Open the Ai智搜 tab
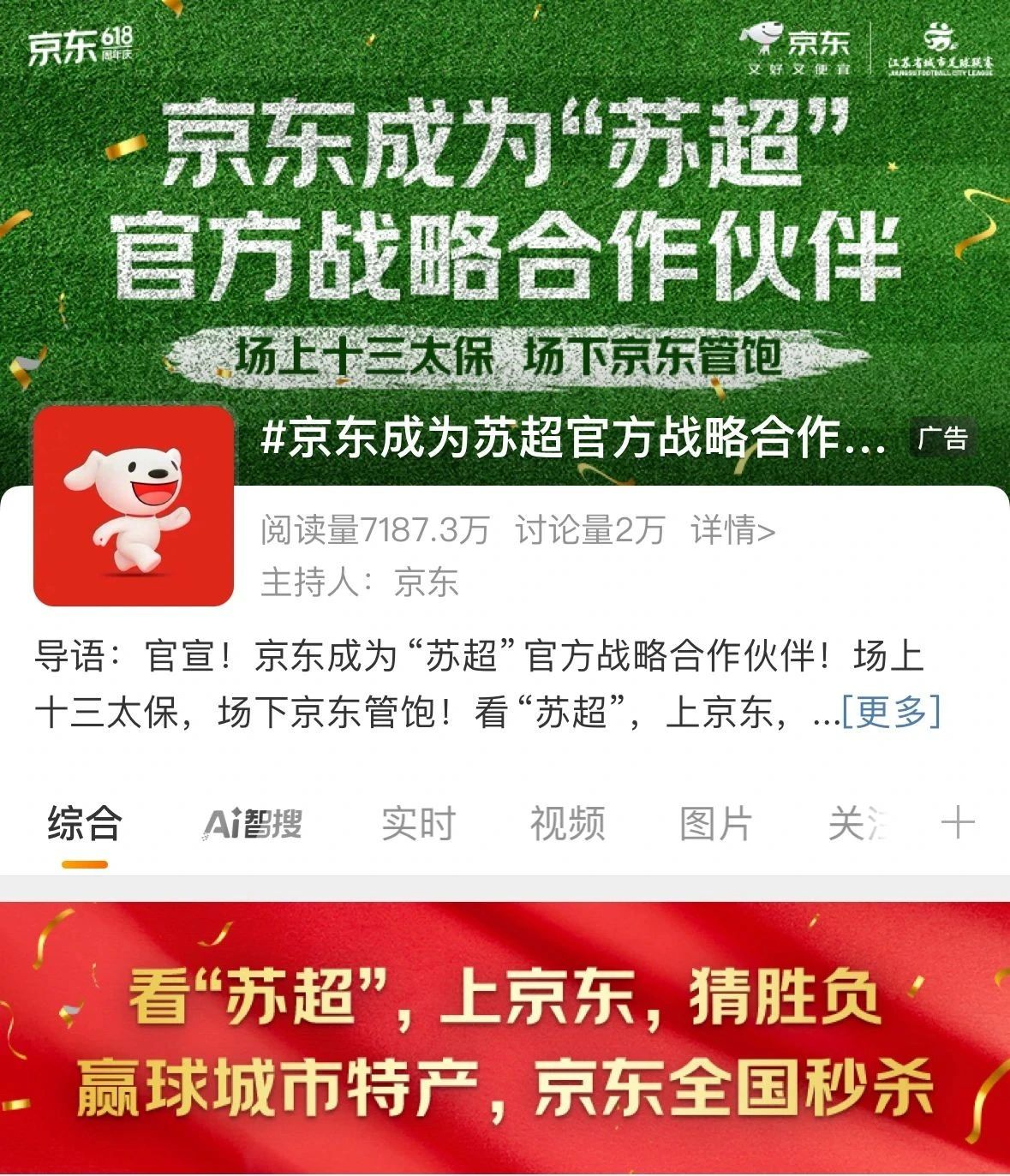 tap(253, 824)
